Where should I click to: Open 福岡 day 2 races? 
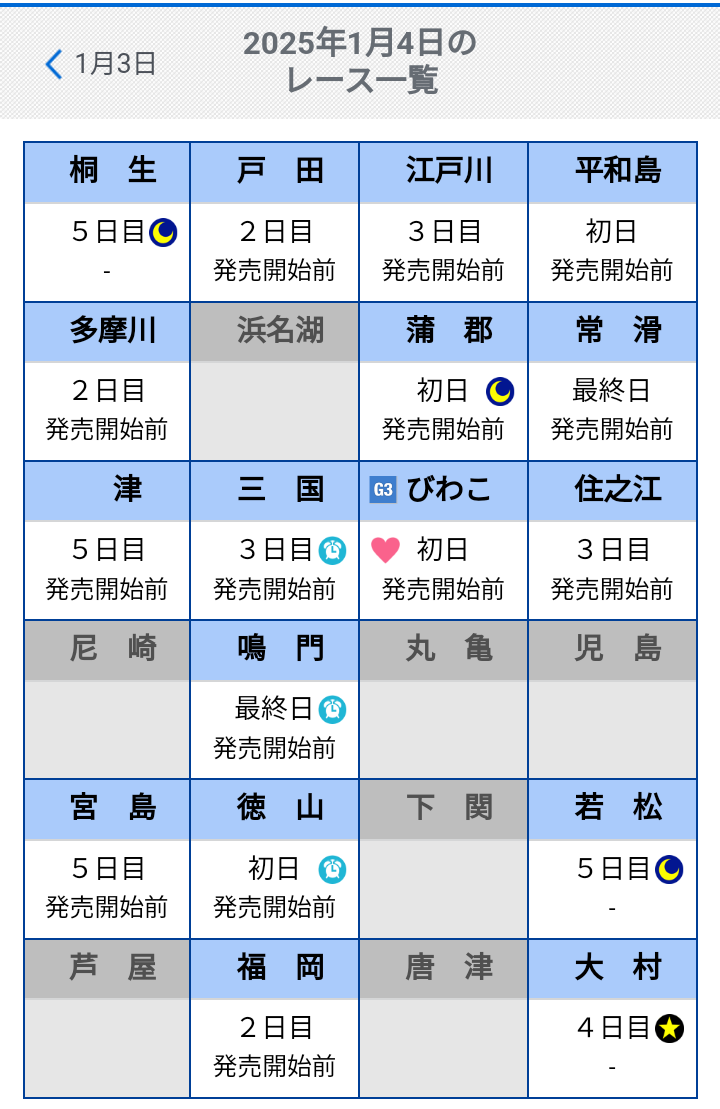(x=275, y=1017)
